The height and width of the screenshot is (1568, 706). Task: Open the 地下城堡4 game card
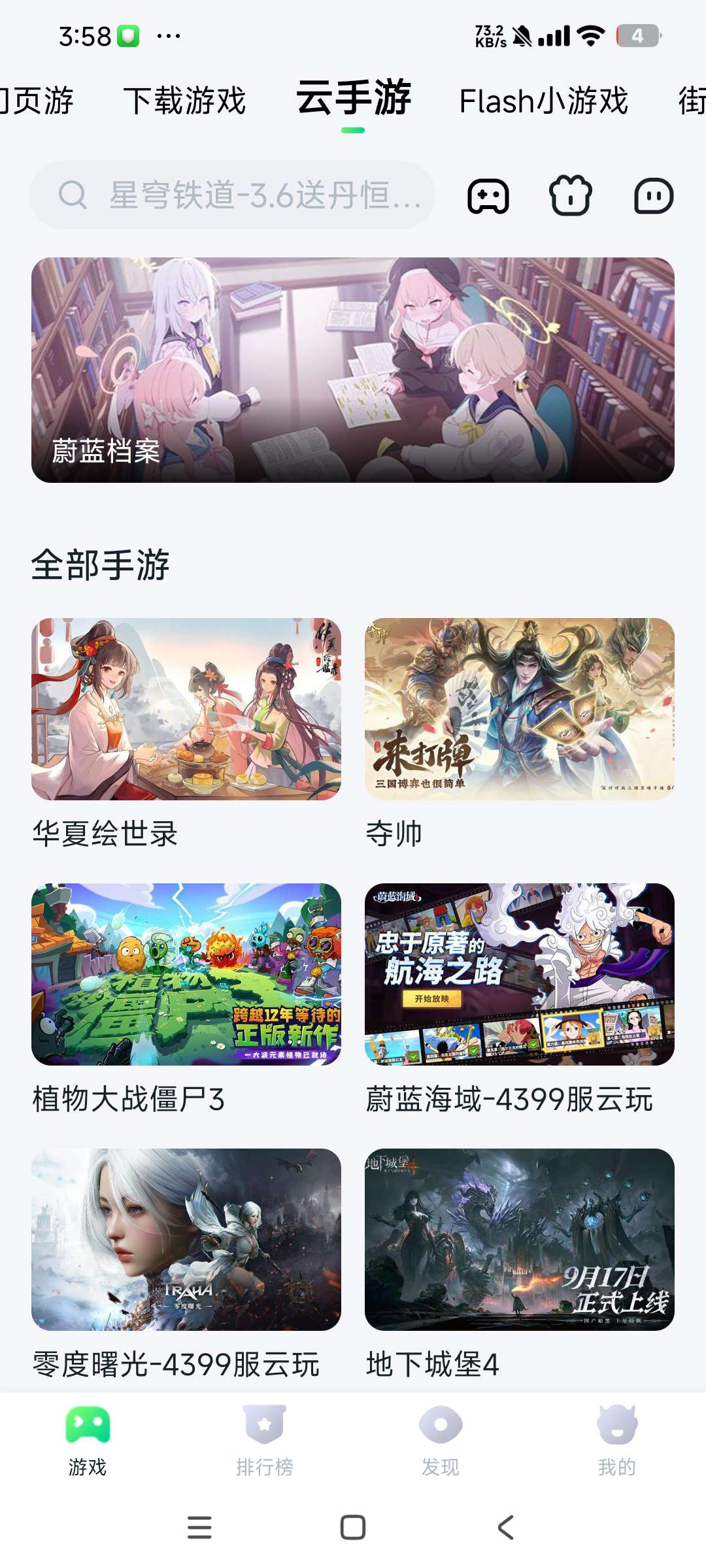pos(520,1240)
